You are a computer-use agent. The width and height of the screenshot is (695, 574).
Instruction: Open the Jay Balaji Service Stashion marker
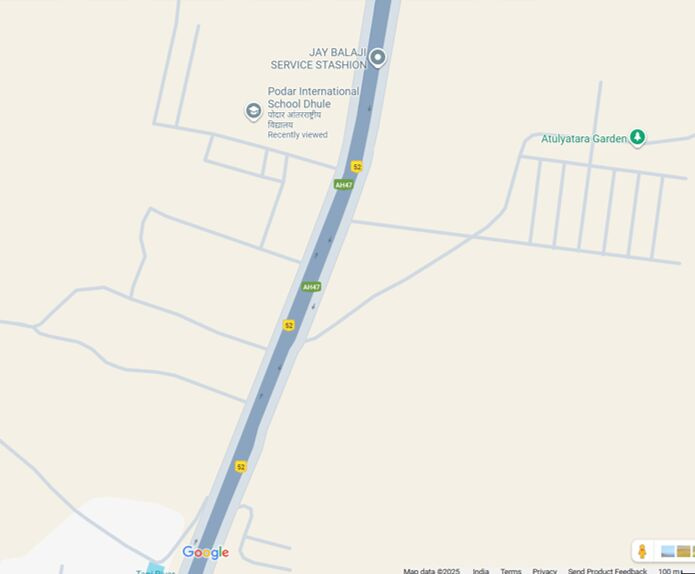coord(378,58)
